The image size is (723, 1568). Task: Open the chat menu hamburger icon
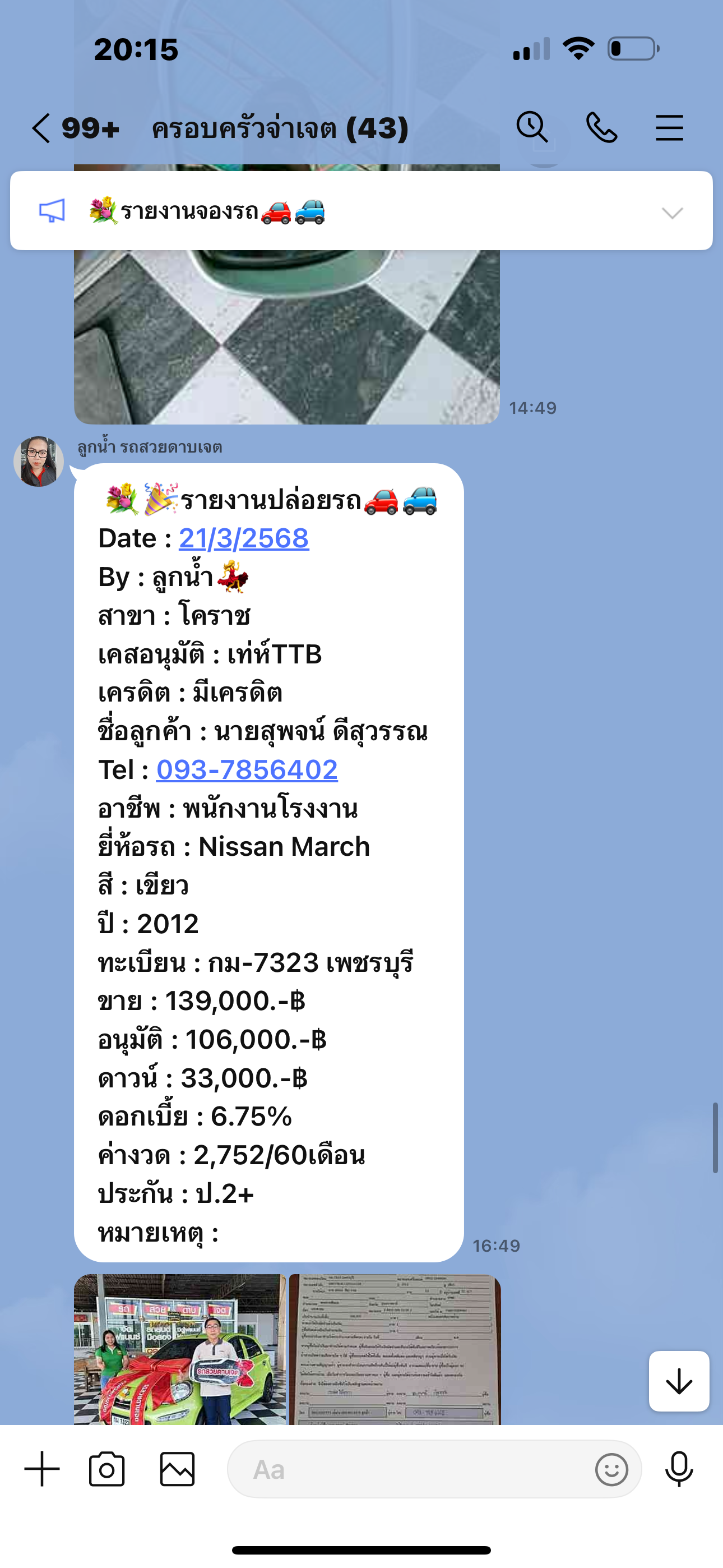(669, 128)
